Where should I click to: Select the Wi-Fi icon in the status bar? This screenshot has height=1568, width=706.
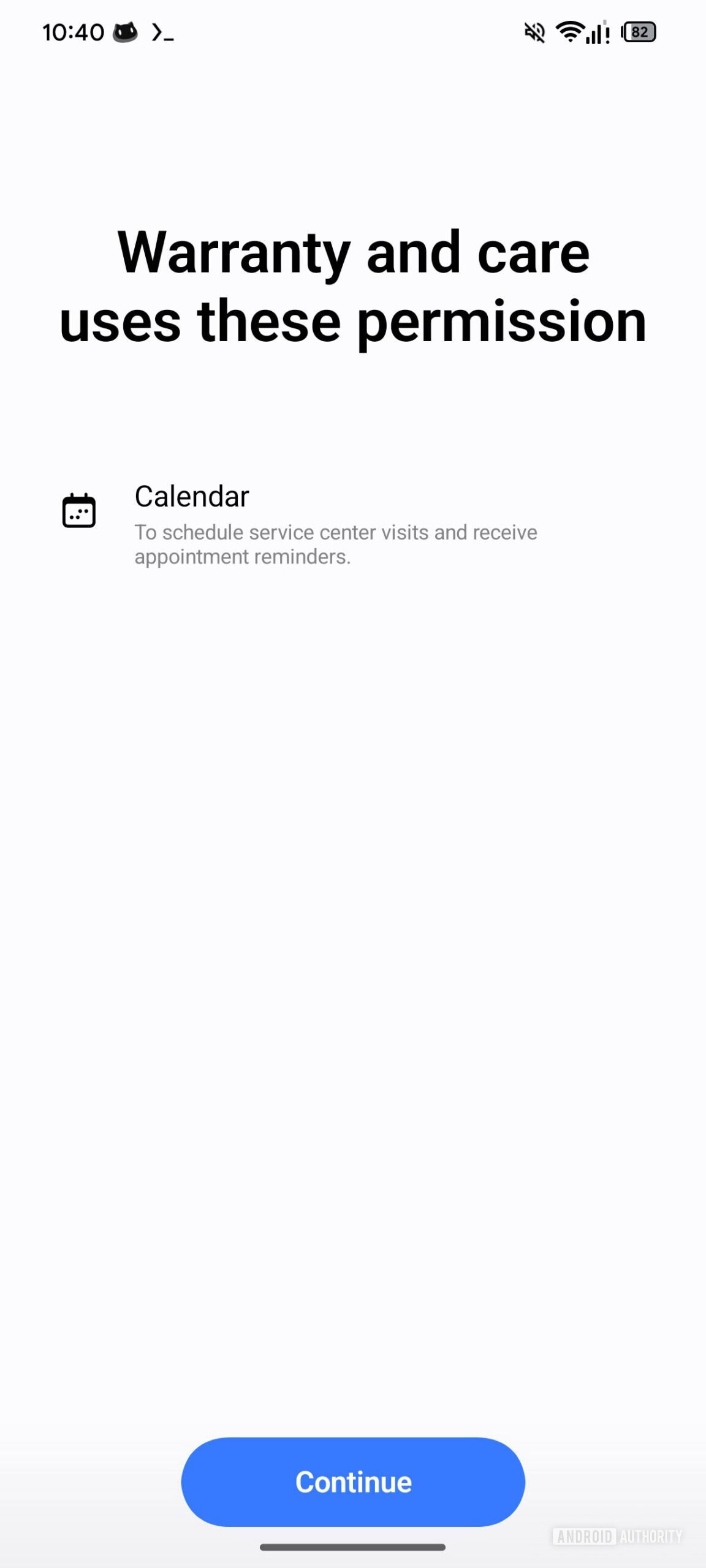tap(570, 32)
